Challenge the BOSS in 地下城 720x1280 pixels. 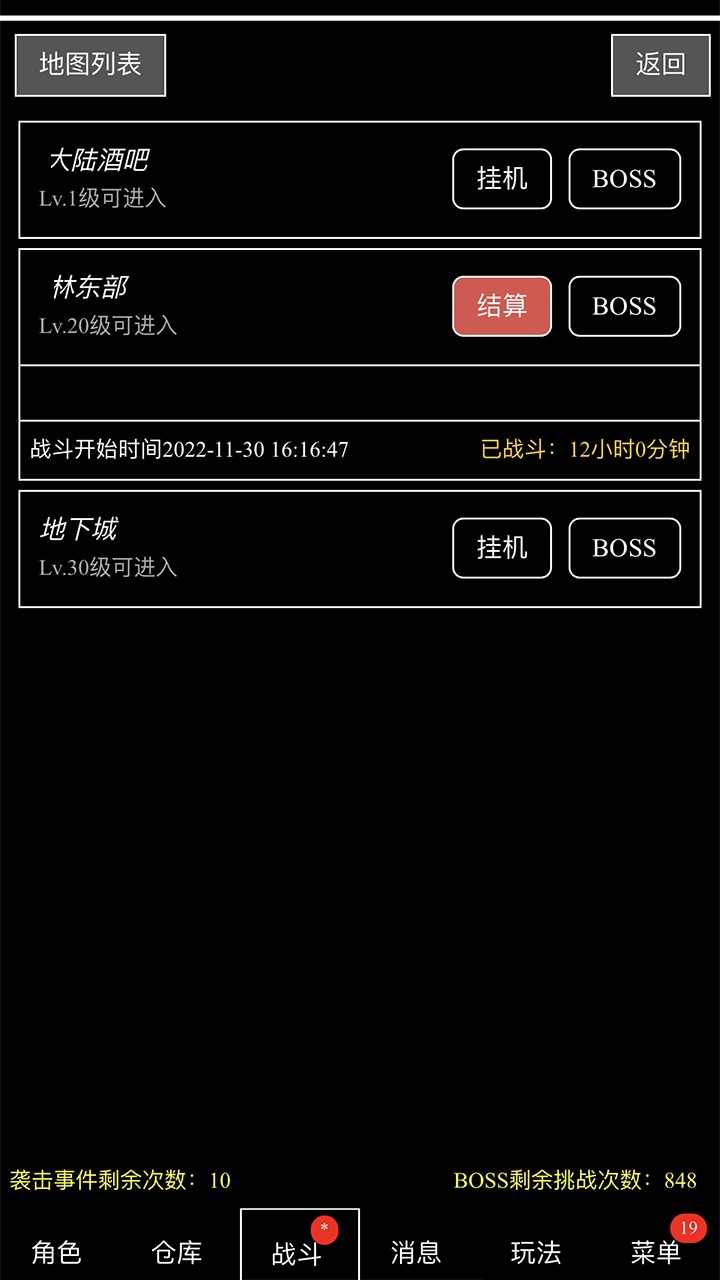624,547
